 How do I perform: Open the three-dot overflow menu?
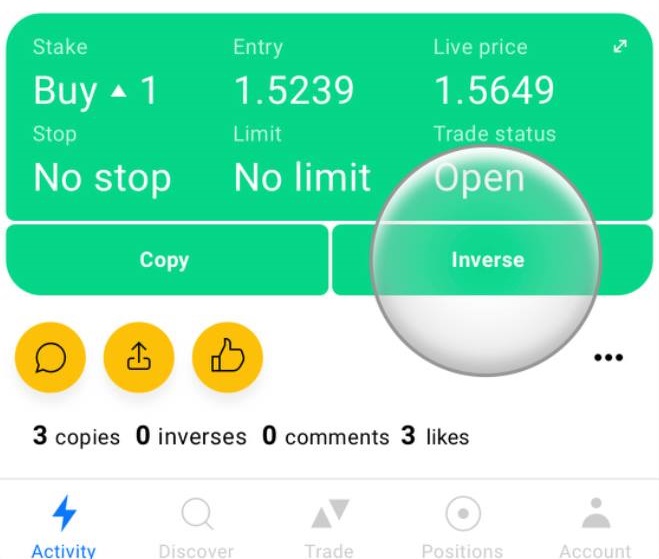[608, 358]
